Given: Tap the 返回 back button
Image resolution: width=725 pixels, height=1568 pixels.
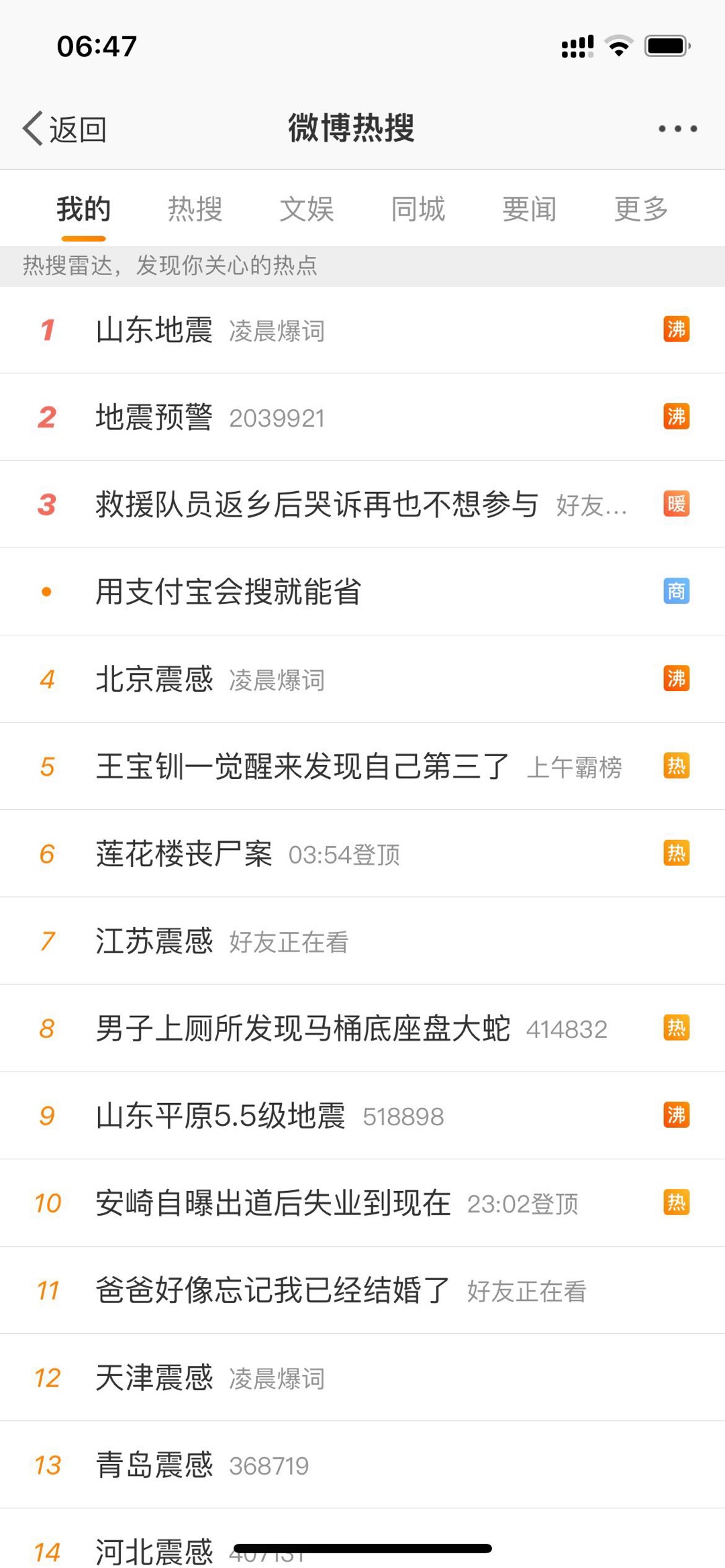Looking at the screenshot, I should [65, 129].
